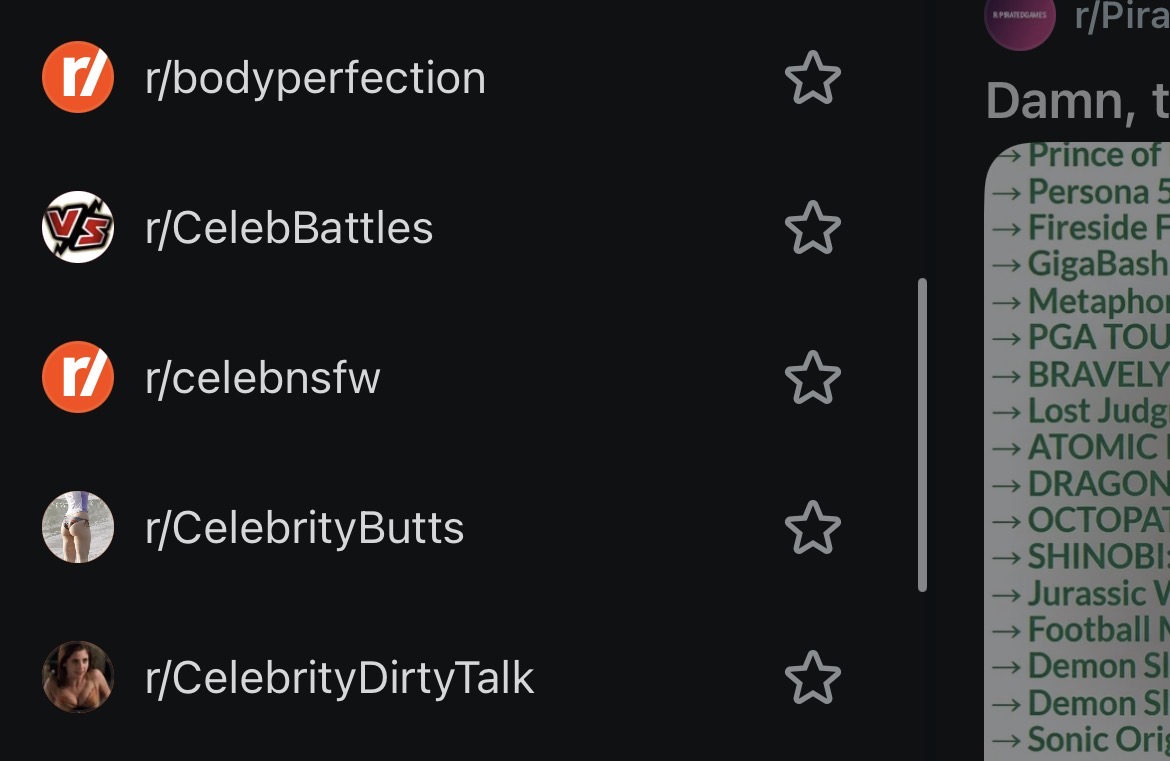Viewport: 1170px width, 761px height.
Task: Select r/CelebrityButts from the list
Action: click(304, 528)
